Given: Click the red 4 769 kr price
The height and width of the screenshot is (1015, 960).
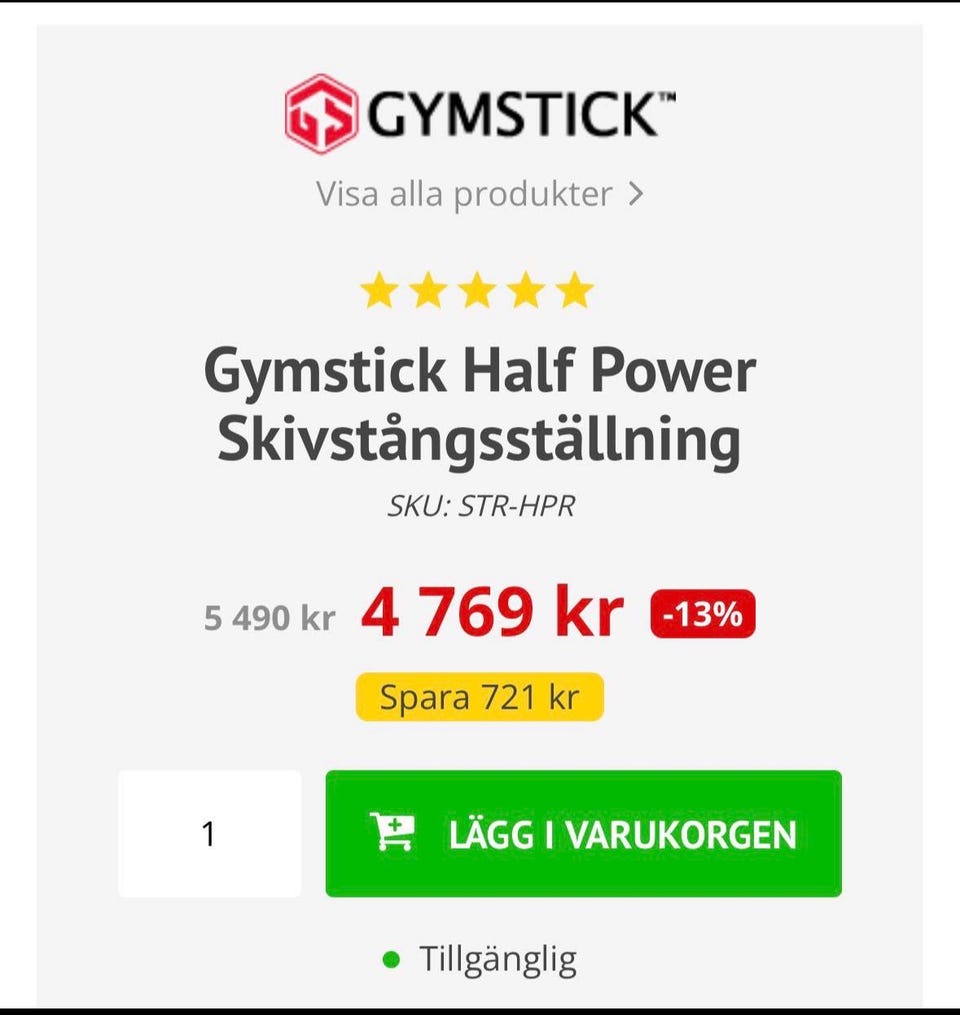Looking at the screenshot, I should pos(495,612).
